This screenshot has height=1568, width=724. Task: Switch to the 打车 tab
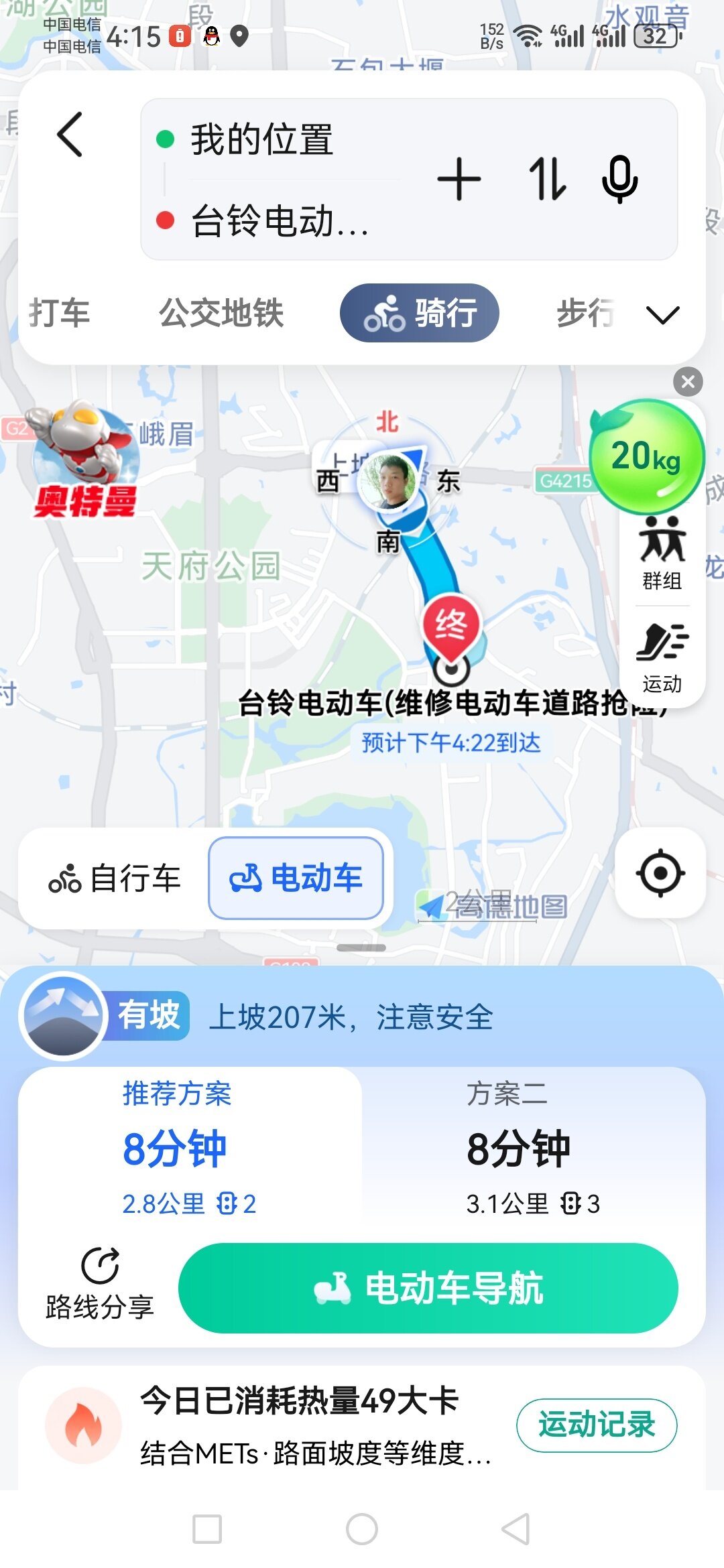59,313
